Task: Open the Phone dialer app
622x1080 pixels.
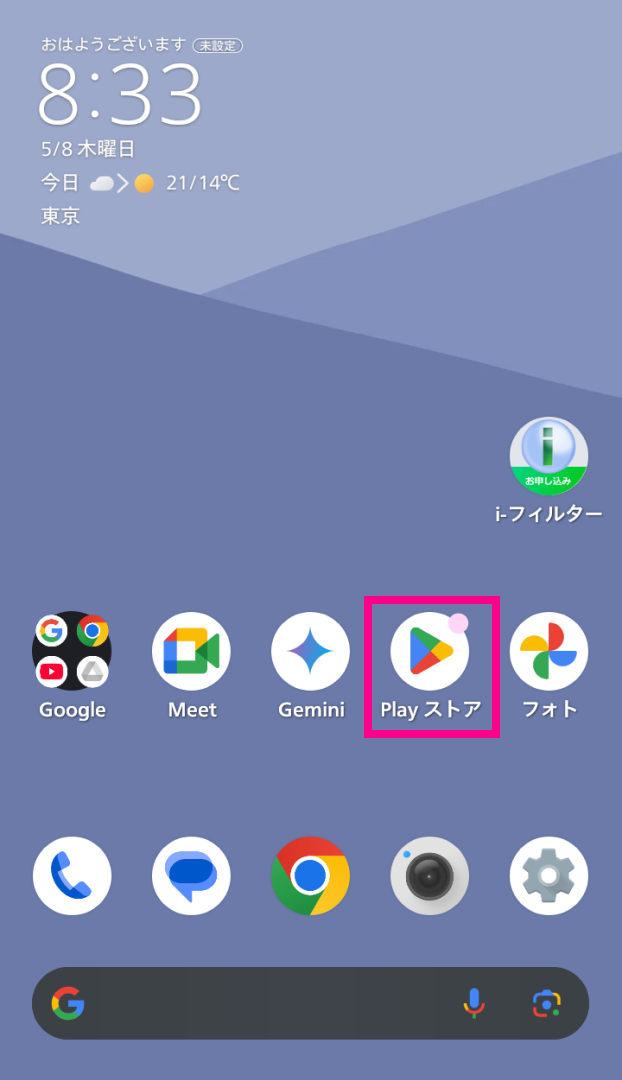Action: (x=72, y=876)
